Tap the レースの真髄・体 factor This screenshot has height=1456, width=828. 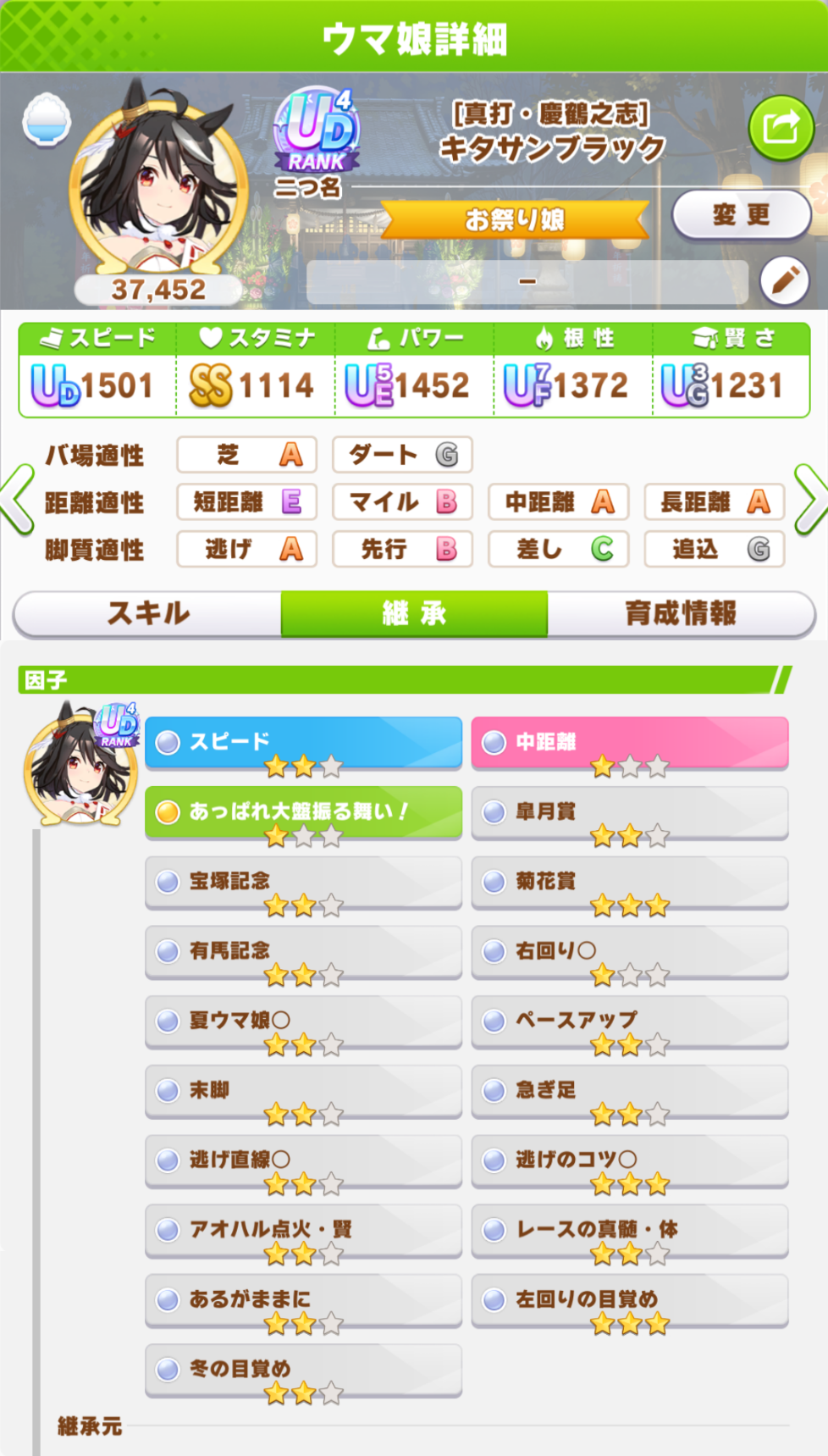click(x=629, y=1231)
